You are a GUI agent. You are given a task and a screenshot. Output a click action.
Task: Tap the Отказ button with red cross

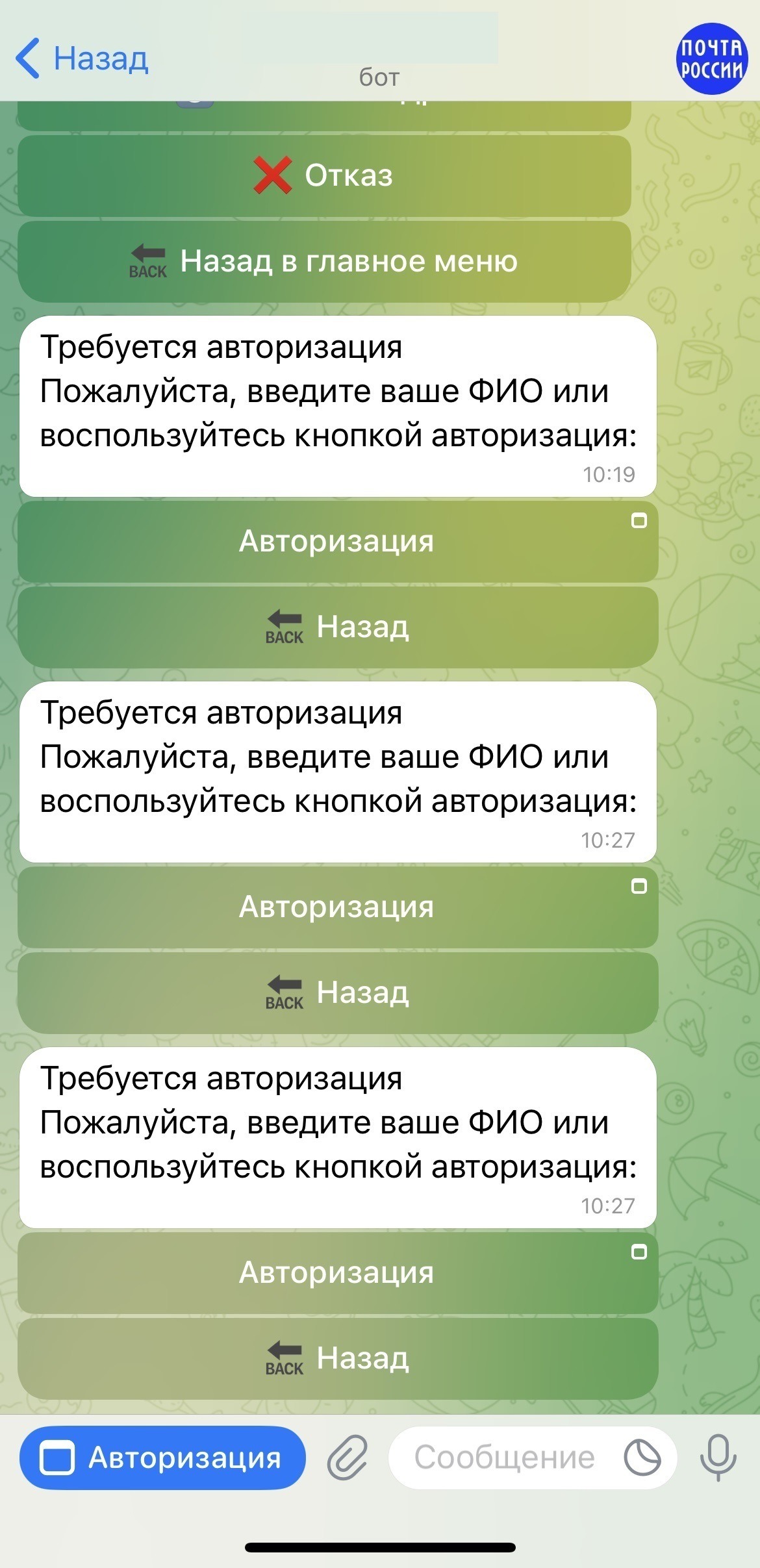pos(324,175)
